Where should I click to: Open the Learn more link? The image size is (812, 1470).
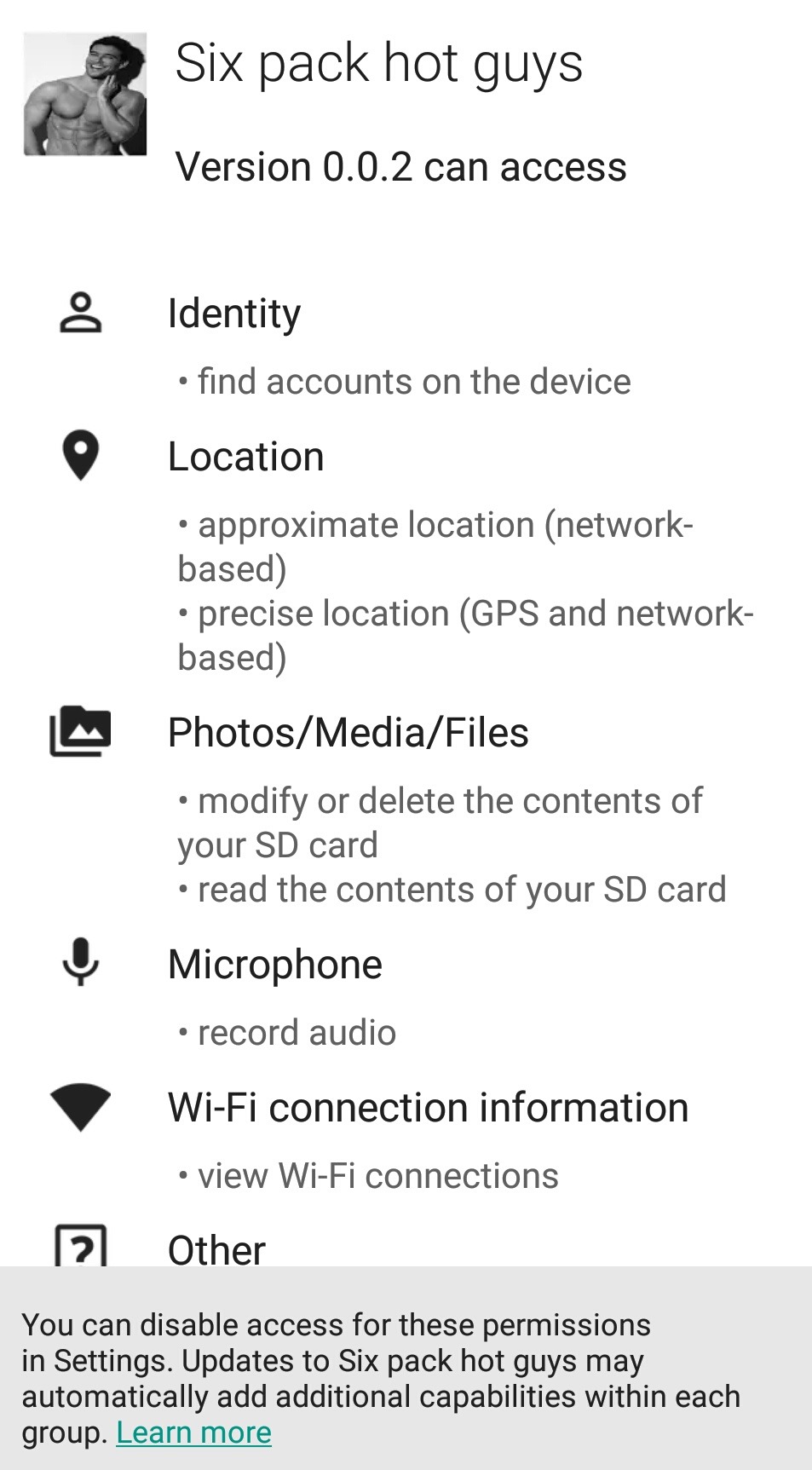pos(193,1433)
